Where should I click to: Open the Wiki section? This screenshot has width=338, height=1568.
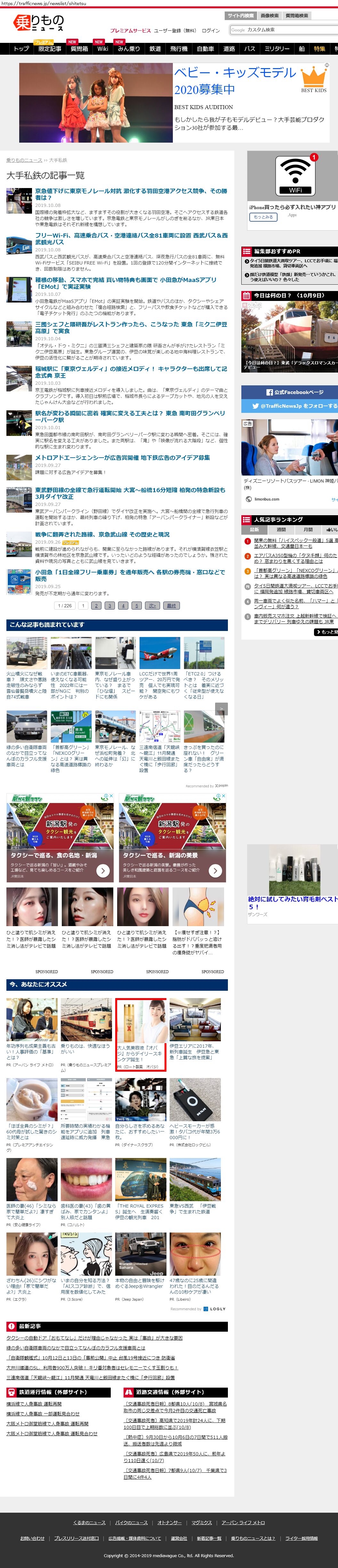pos(102,49)
